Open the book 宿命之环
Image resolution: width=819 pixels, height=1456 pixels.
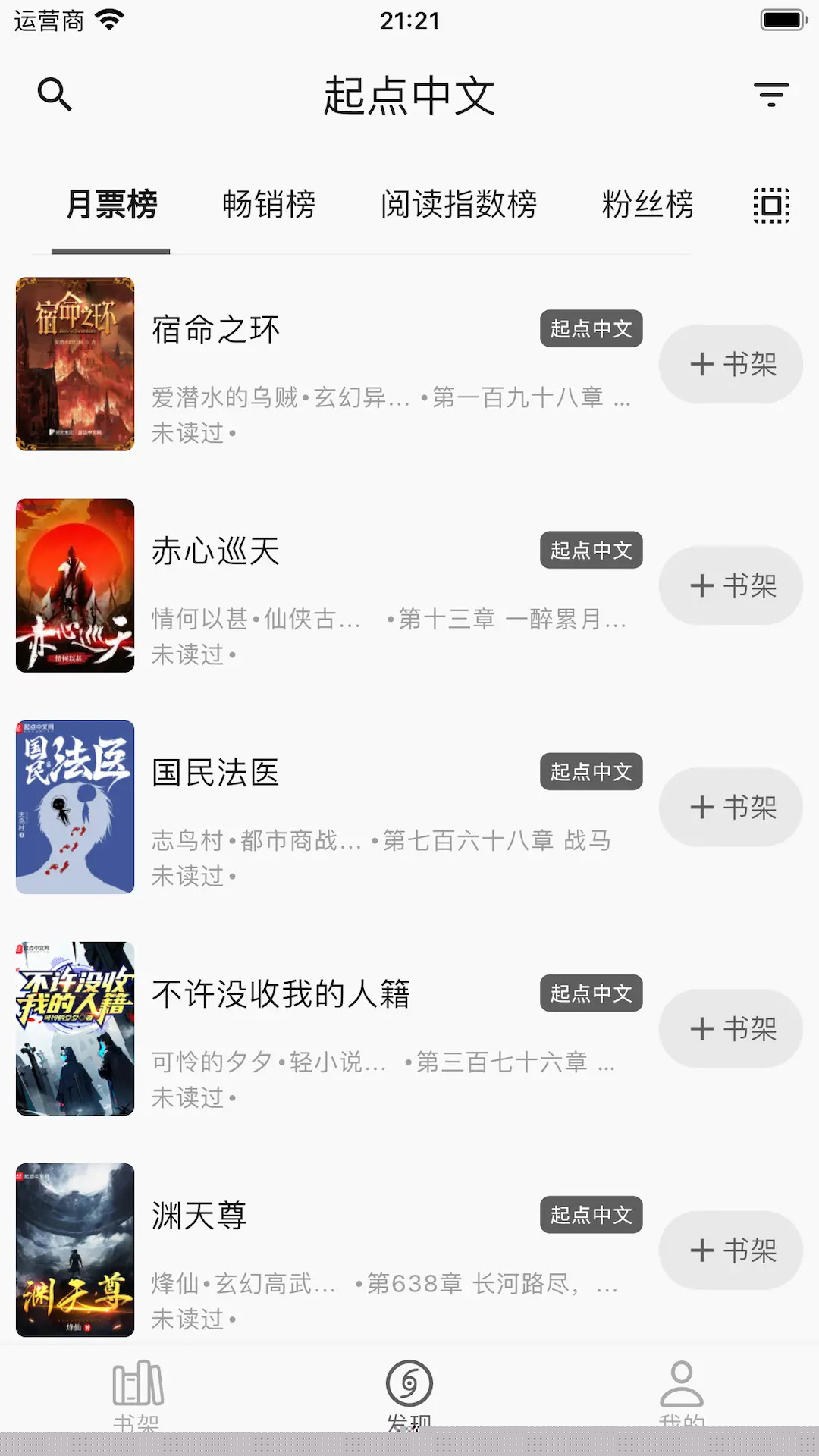click(216, 330)
